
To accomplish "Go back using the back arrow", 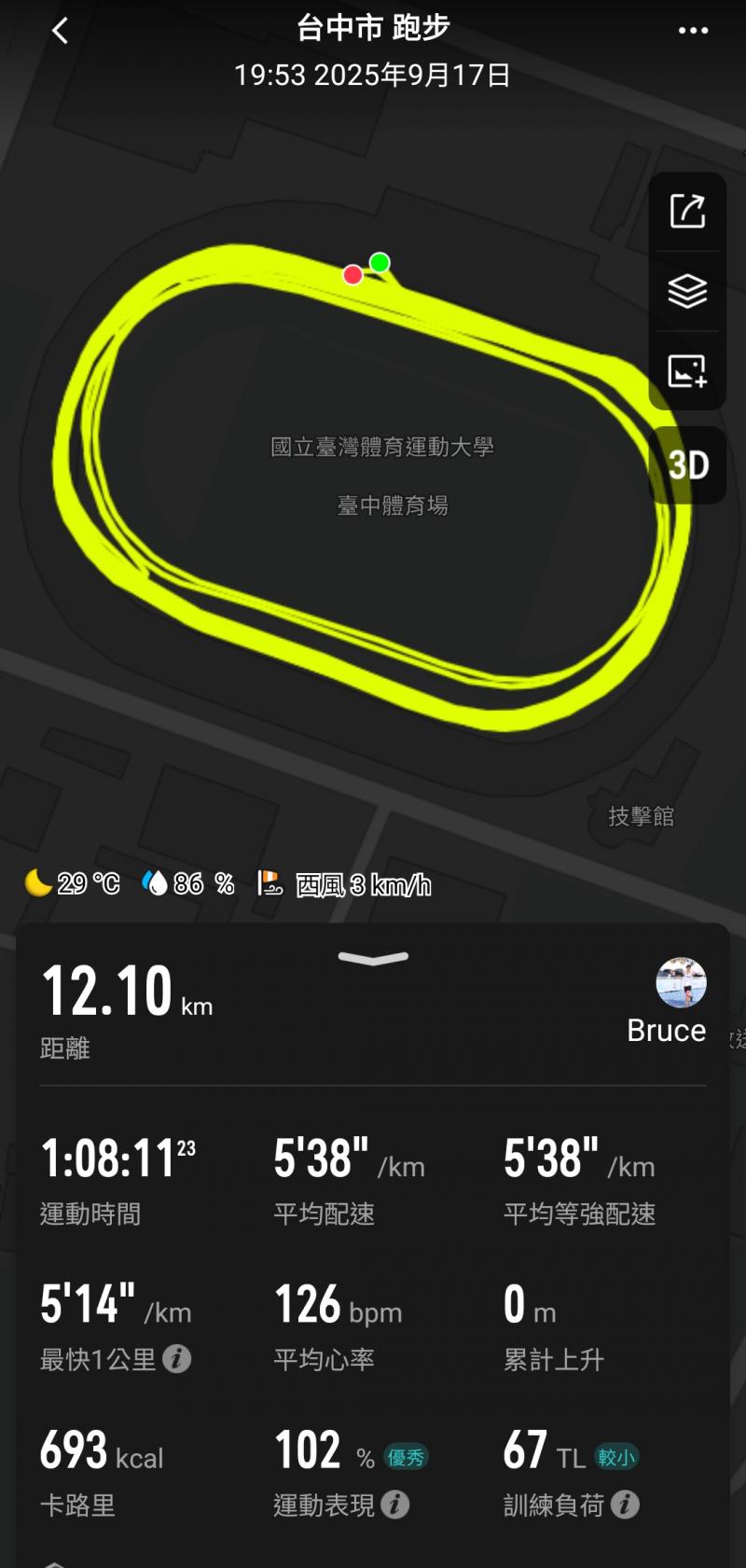I will pyautogui.click(x=61, y=32).
